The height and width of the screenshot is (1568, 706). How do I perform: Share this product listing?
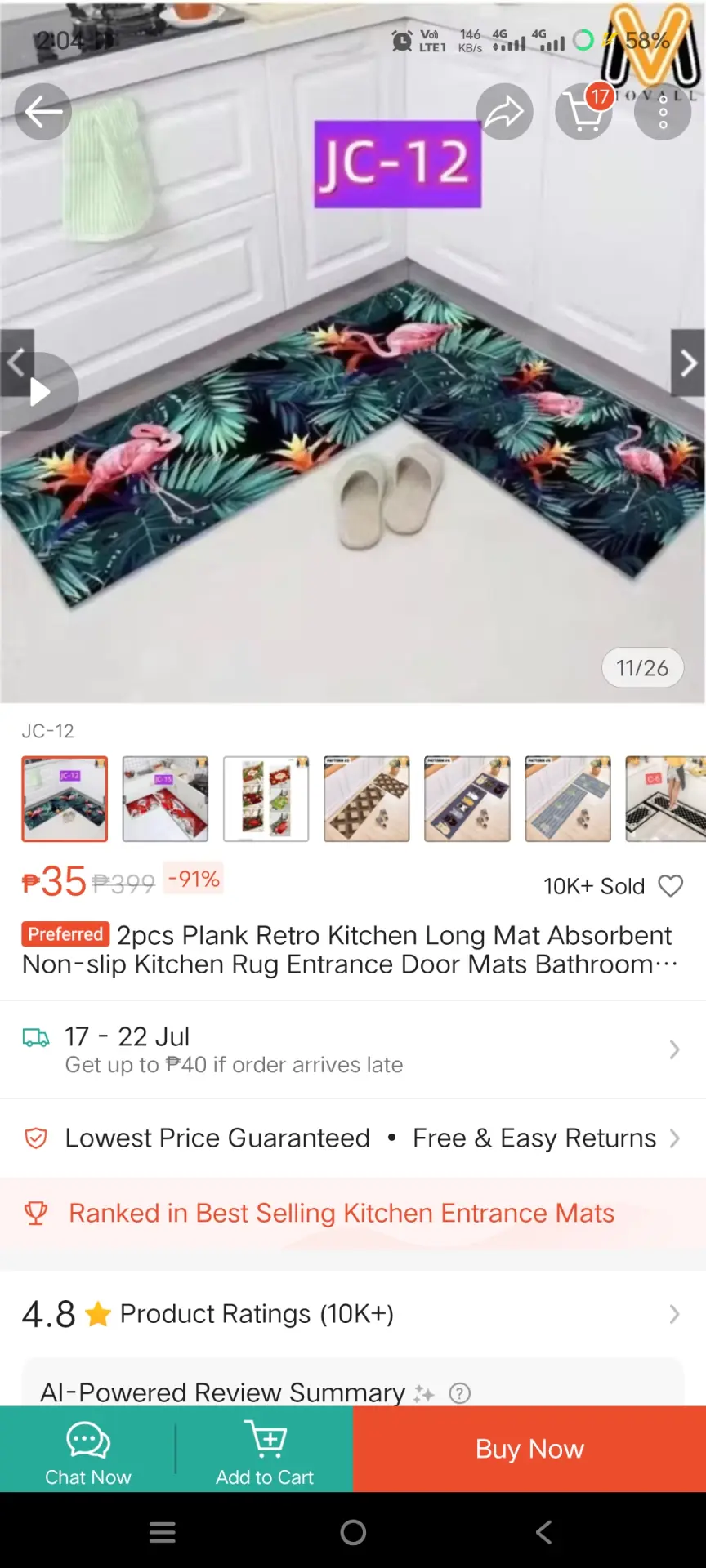tap(505, 112)
